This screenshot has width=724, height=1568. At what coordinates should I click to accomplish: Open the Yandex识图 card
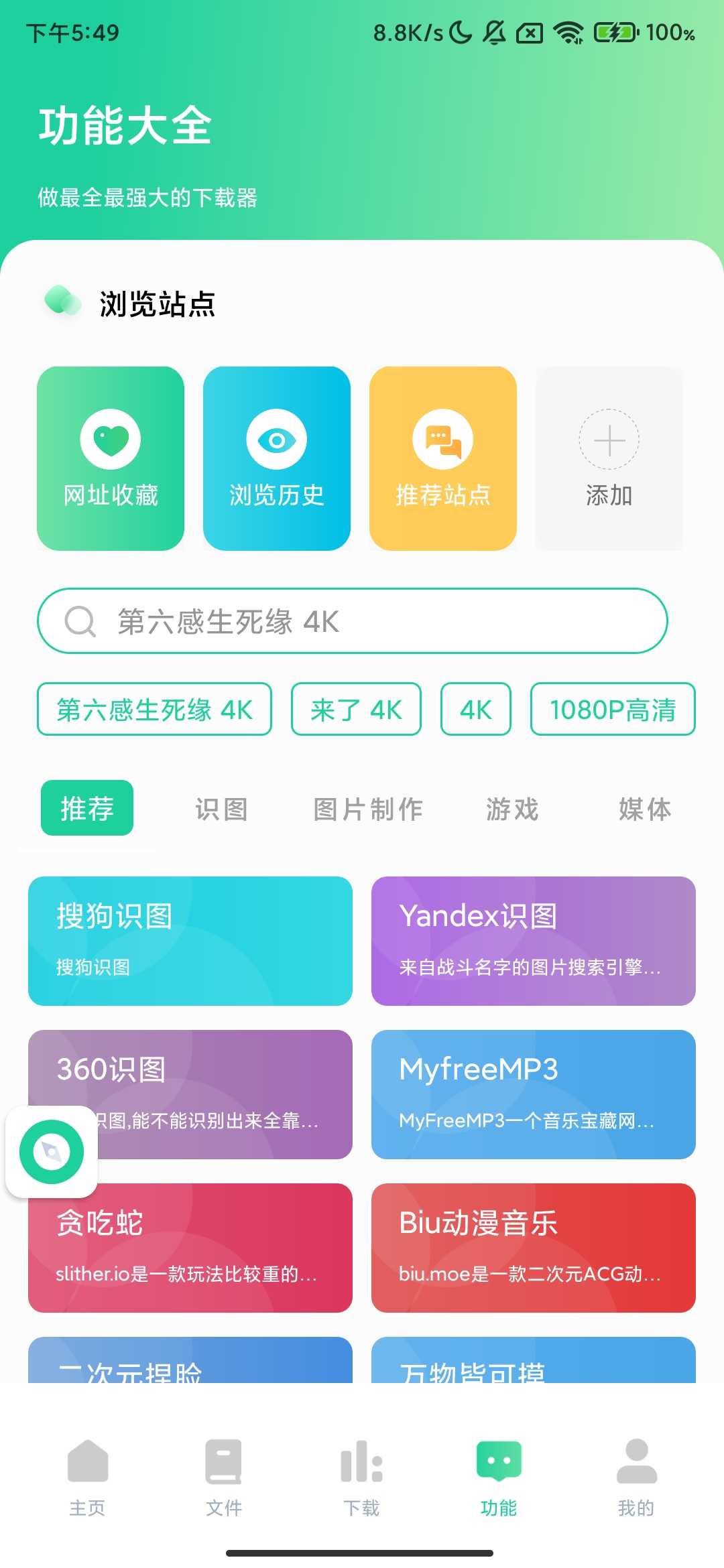[x=533, y=940]
